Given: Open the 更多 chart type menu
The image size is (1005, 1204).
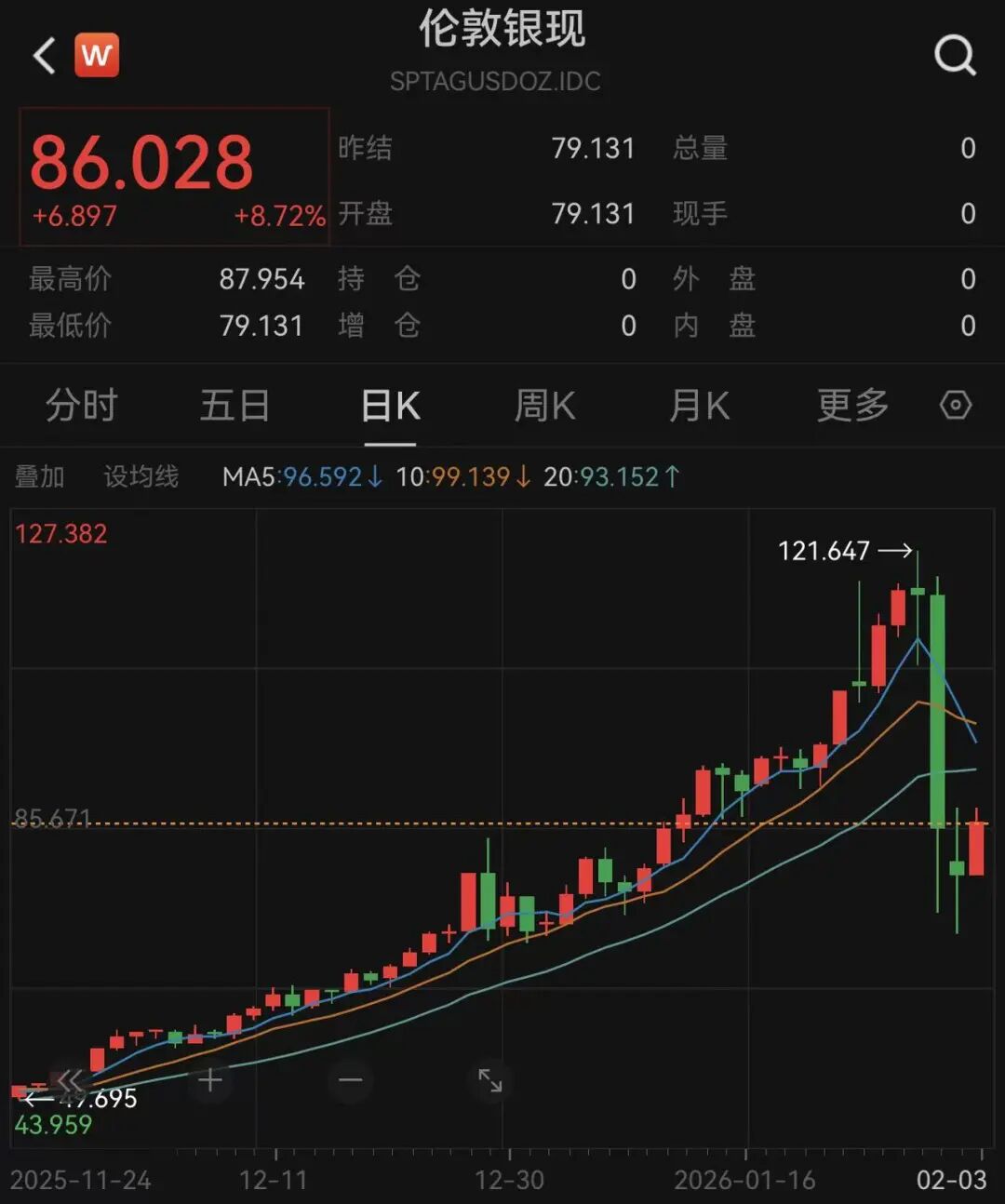Looking at the screenshot, I should click(x=850, y=406).
